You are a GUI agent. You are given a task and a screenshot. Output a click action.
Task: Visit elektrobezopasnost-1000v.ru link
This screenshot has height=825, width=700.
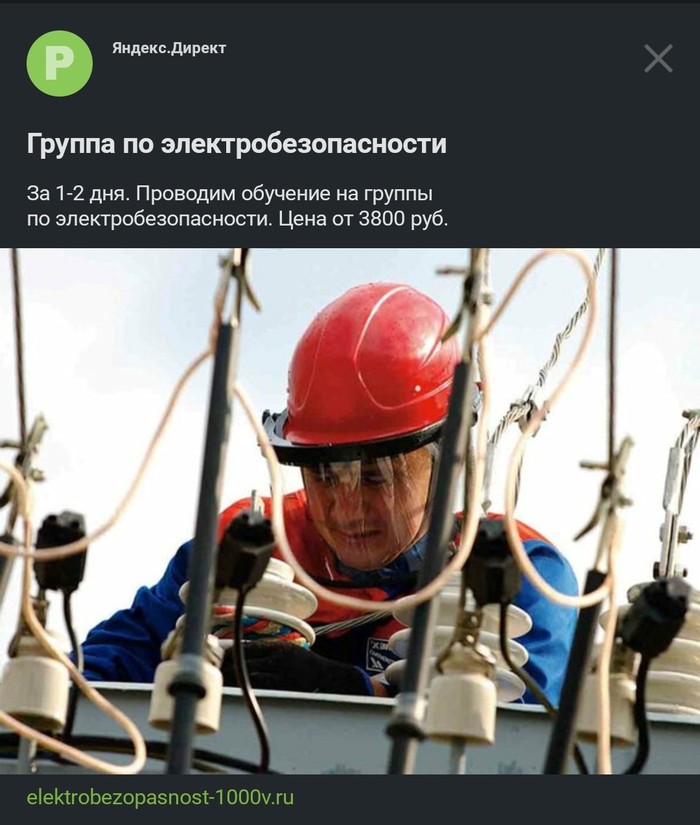[161, 799]
